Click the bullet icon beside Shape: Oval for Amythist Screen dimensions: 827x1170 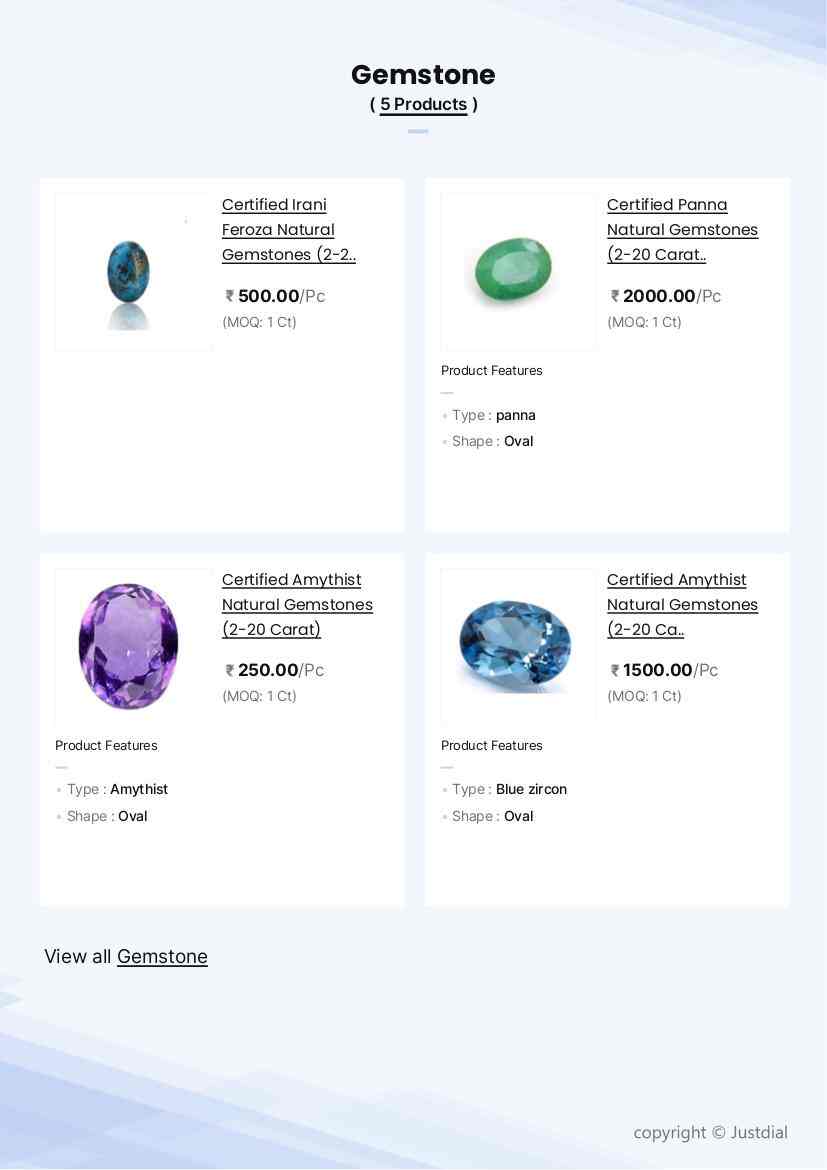[60, 816]
